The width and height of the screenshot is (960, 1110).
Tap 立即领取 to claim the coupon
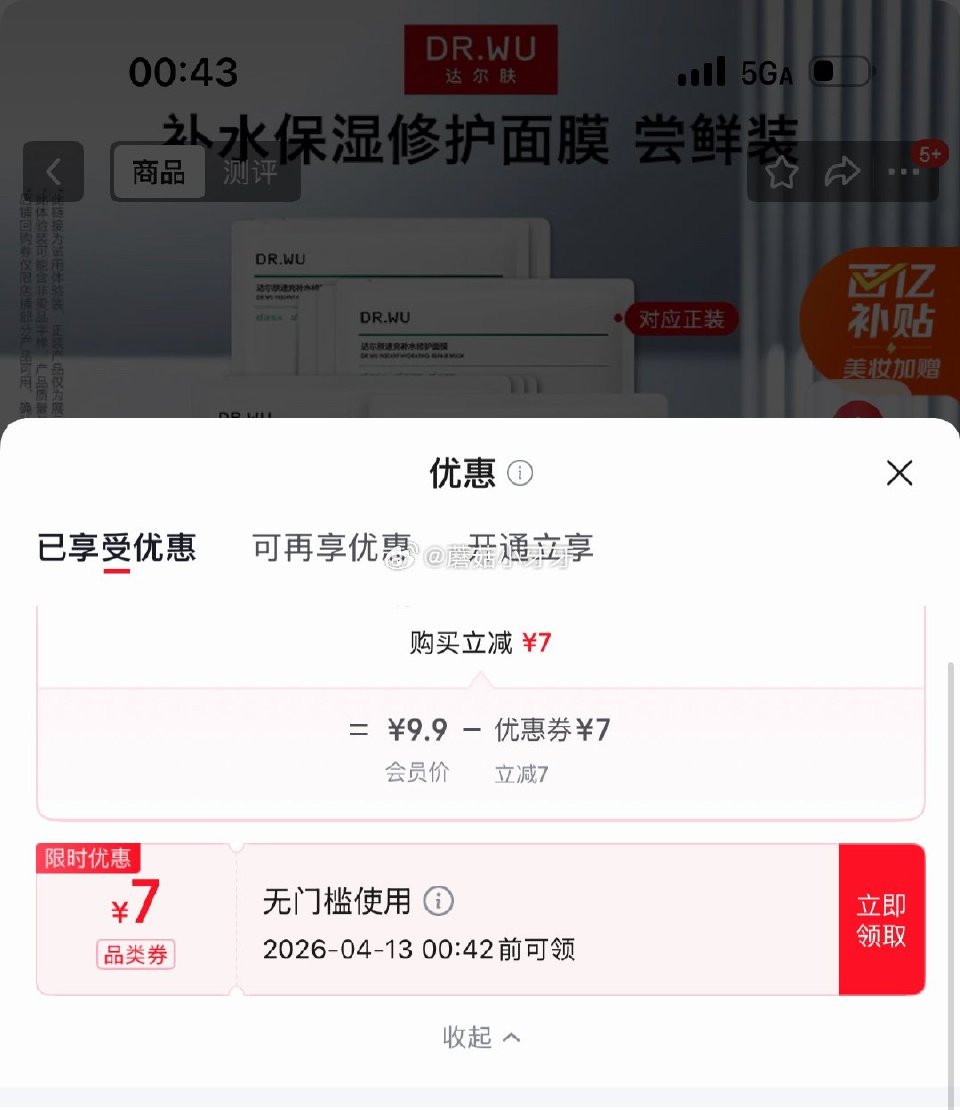(881, 919)
